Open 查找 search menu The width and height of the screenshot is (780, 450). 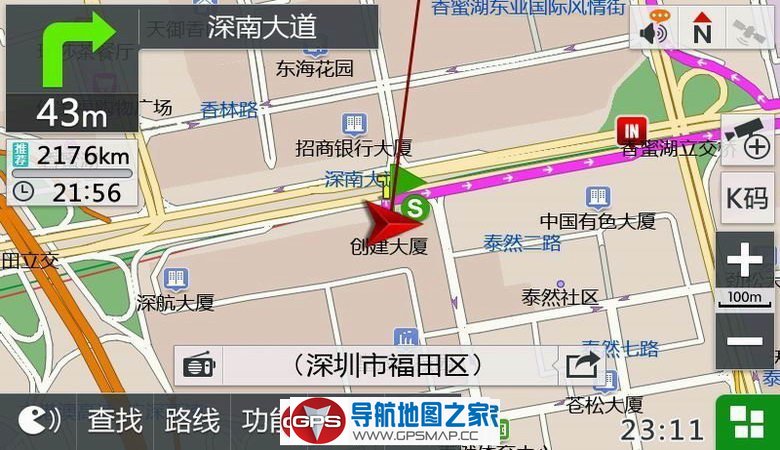click(115, 421)
